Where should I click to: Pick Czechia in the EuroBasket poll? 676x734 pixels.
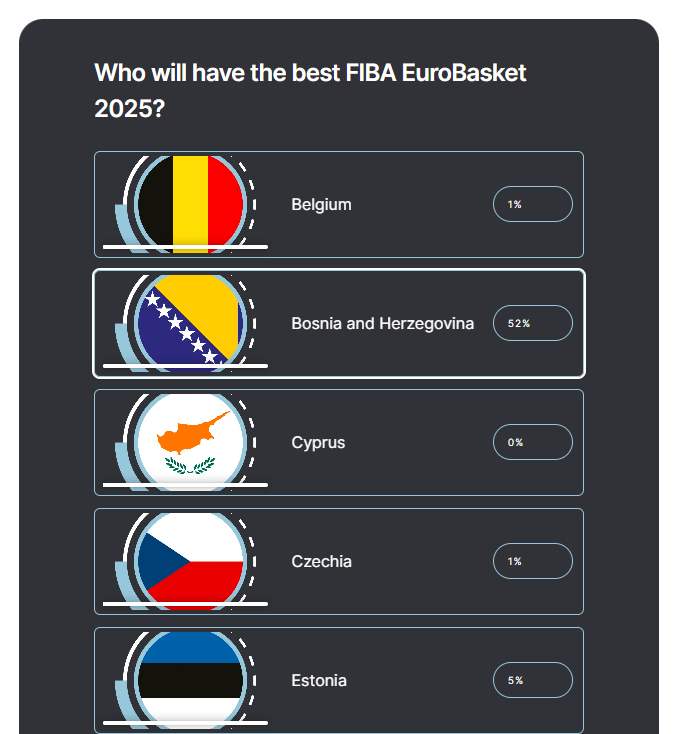pyautogui.click(x=338, y=561)
